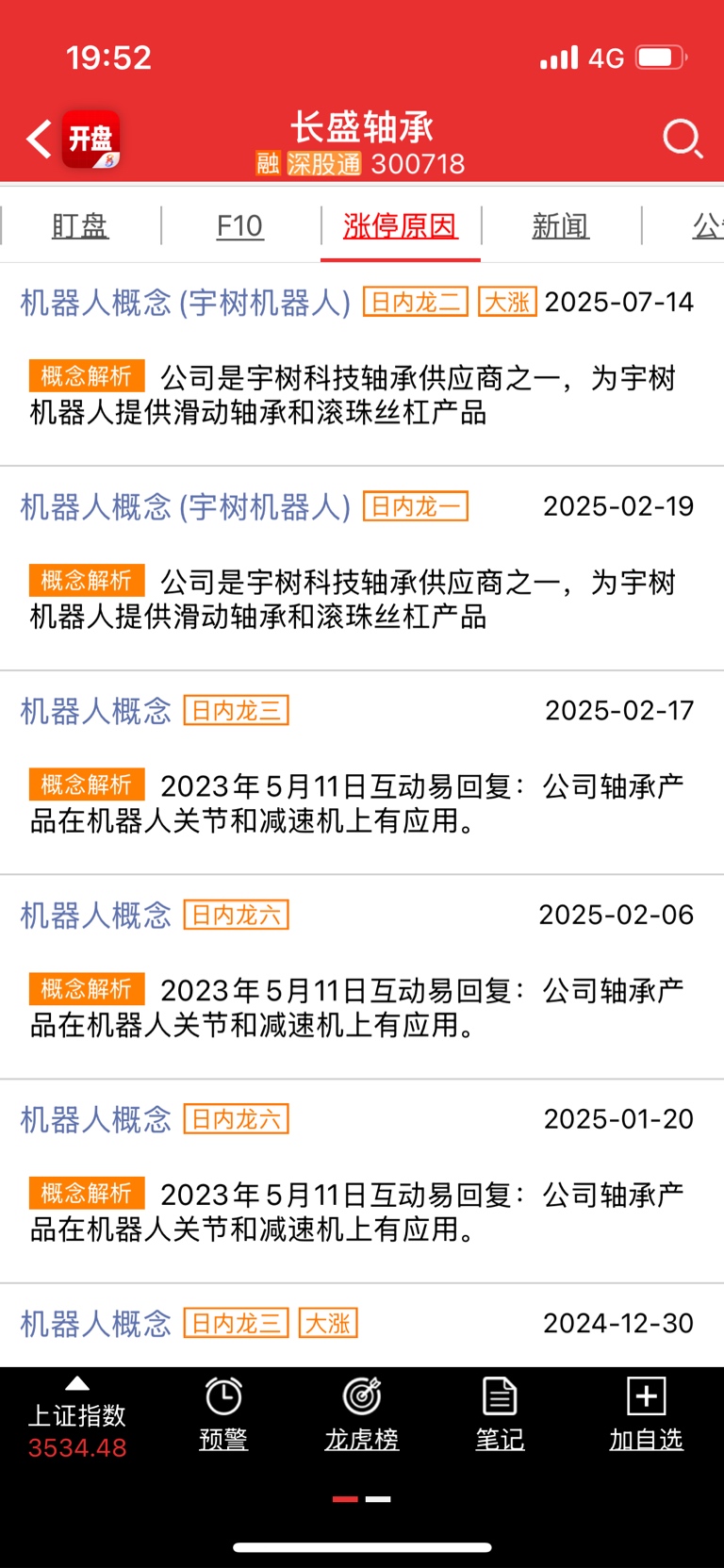Screen dimensions: 724x1568
Task: Open the 2024-12-30 机器人概念 entry
Action: click(x=362, y=1326)
